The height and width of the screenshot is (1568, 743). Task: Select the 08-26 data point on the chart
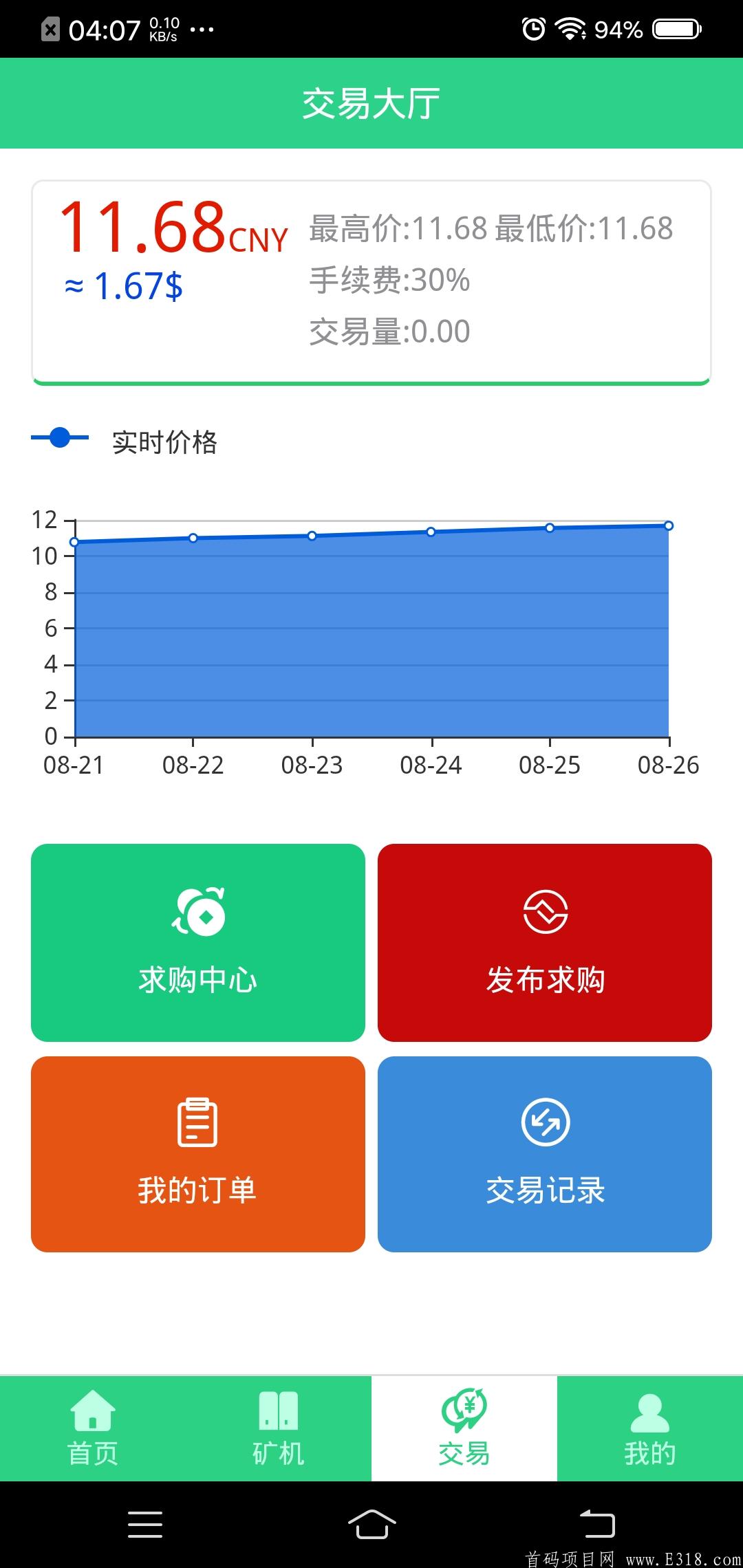[x=668, y=525]
